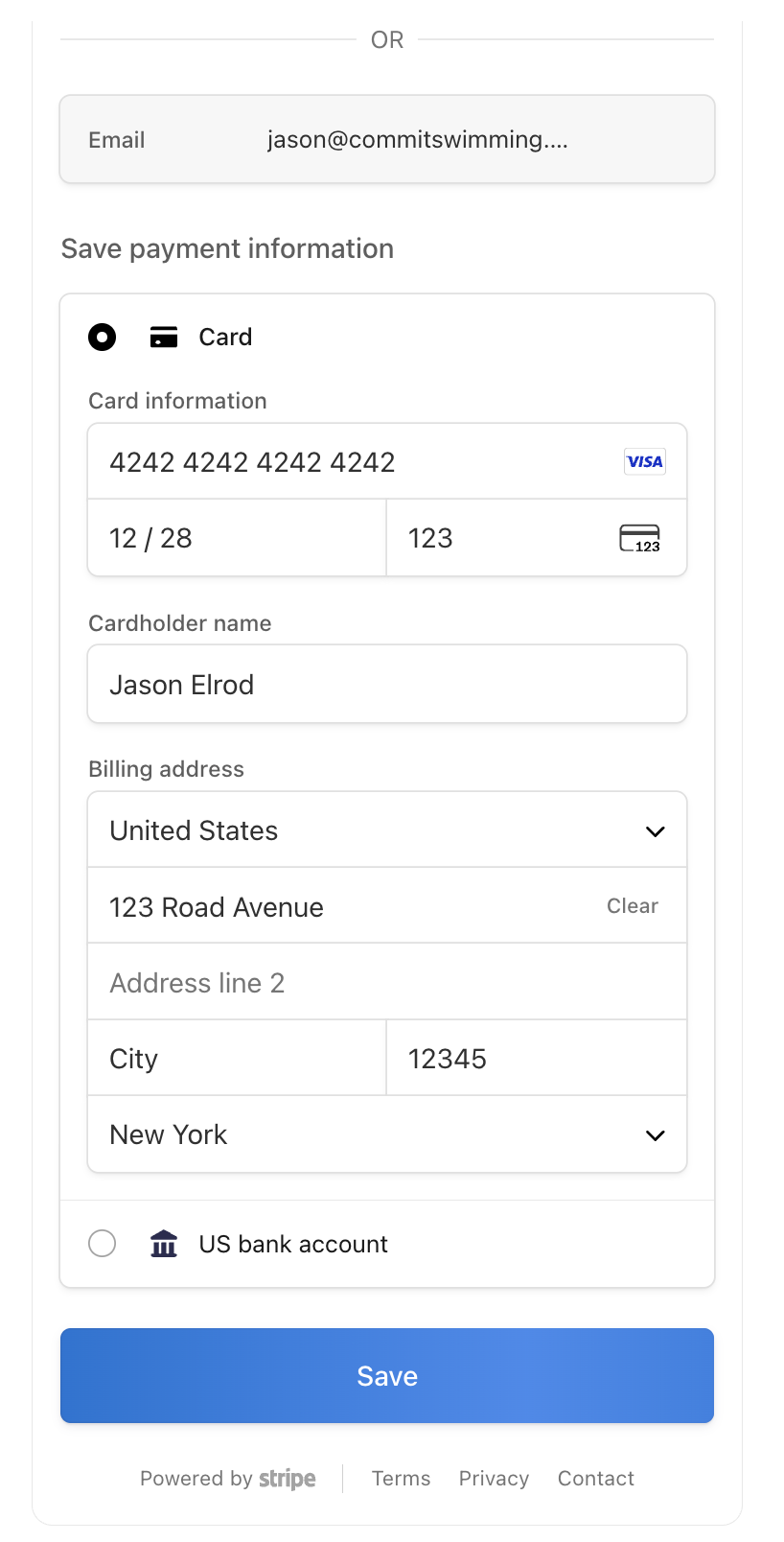
Task: Enter the City field
Action: pyautogui.click(x=236, y=1059)
